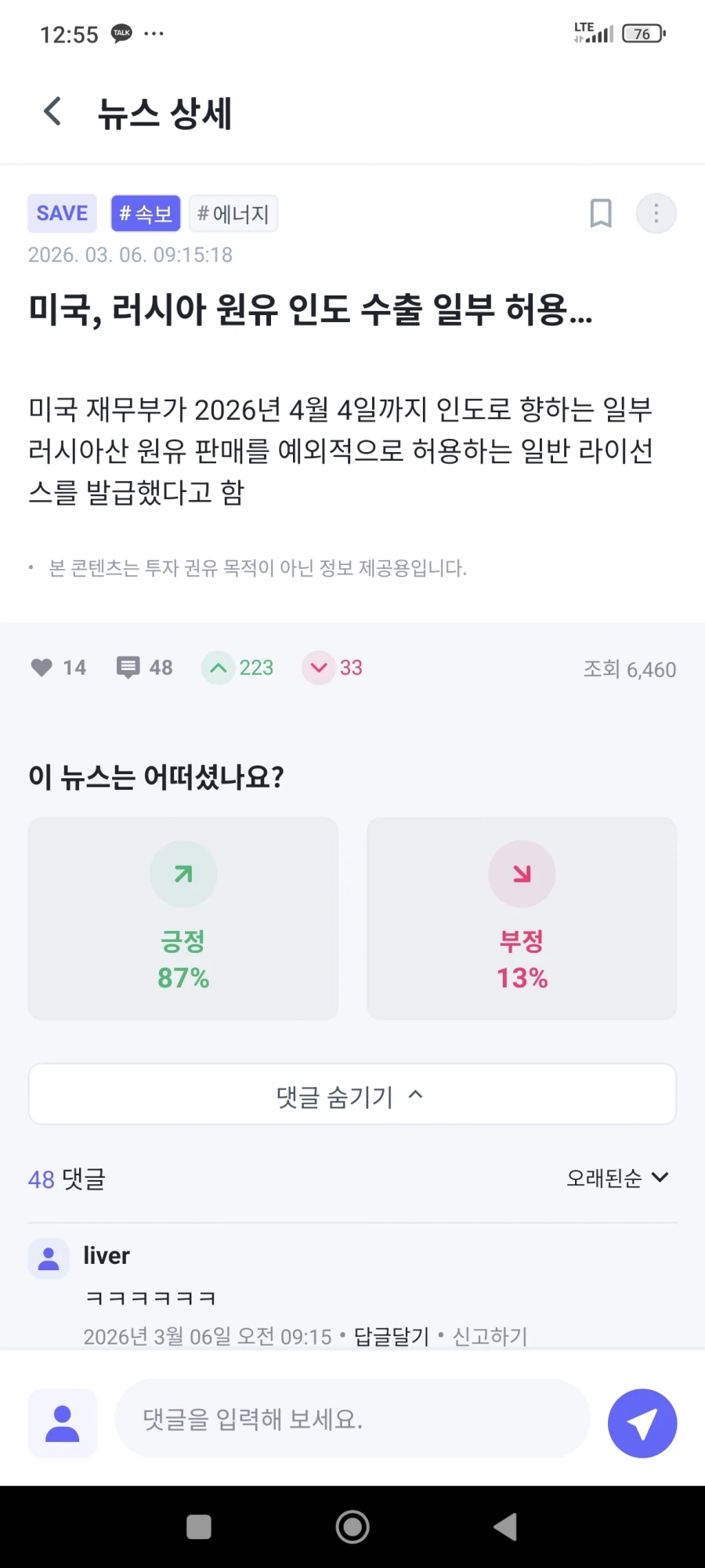Select the #에너지 tag
The image size is (705, 1568).
[x=233, y=213]
